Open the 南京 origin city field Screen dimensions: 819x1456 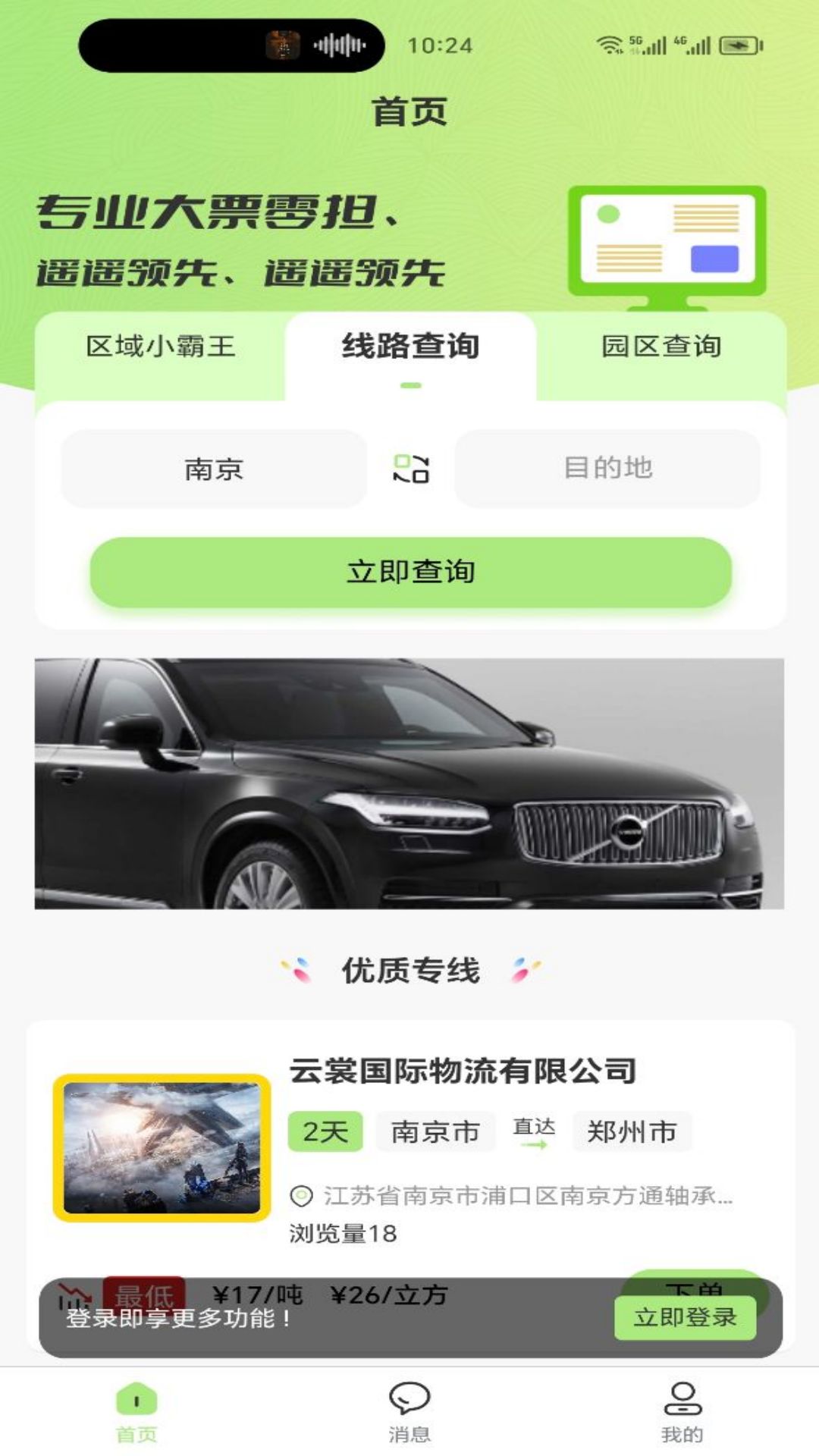(214, 469)
